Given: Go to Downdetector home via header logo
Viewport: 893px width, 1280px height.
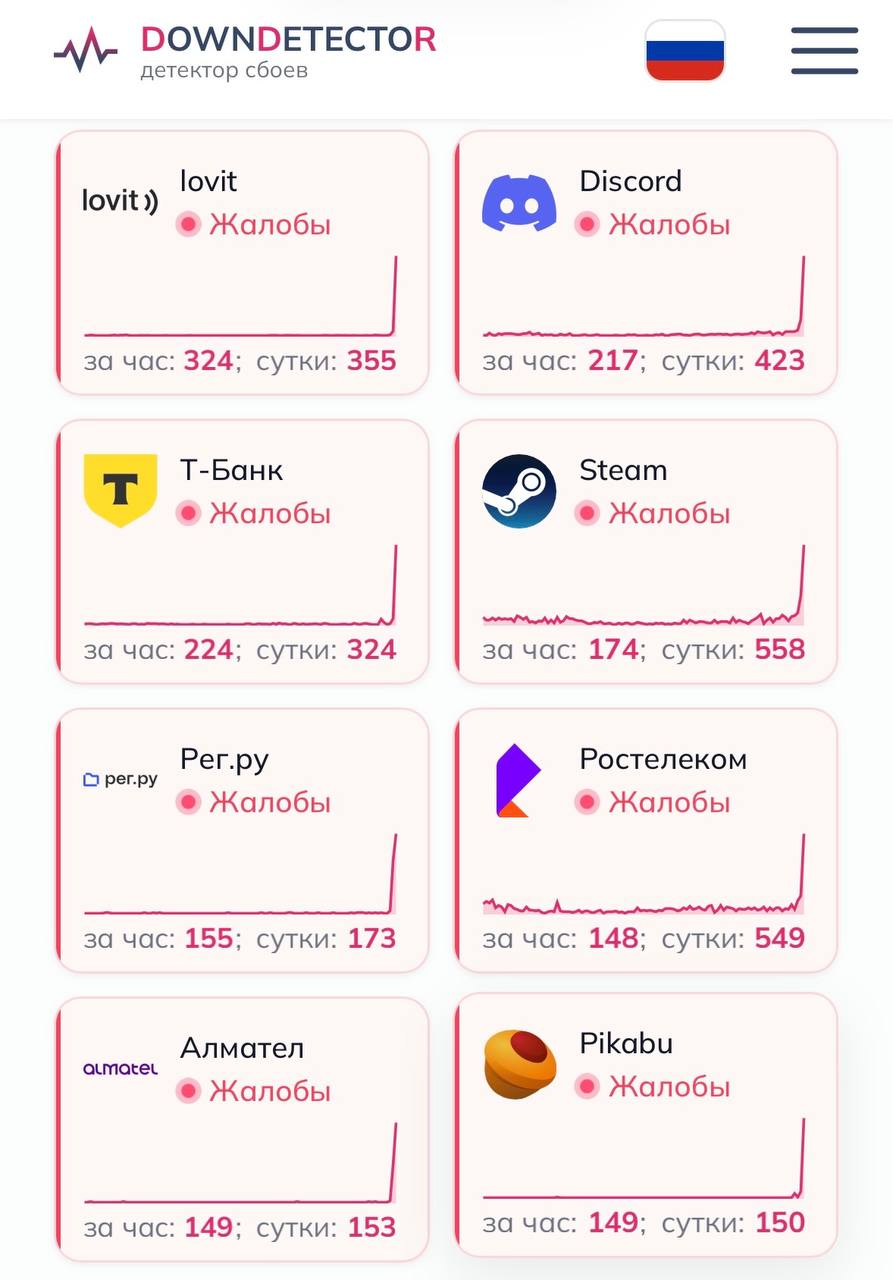Looking at the screenshot, I should pyautogui.click(x=245, y=50).
